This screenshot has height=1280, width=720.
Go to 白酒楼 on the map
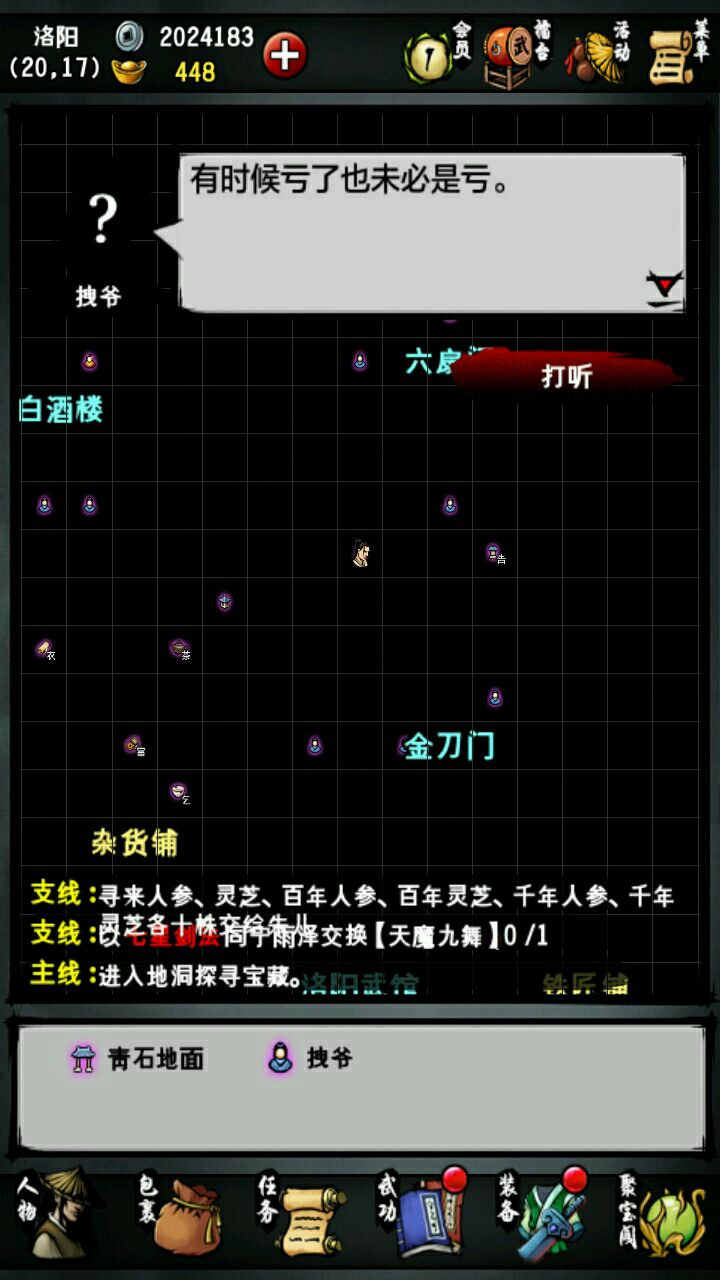[x=61, y=409]
